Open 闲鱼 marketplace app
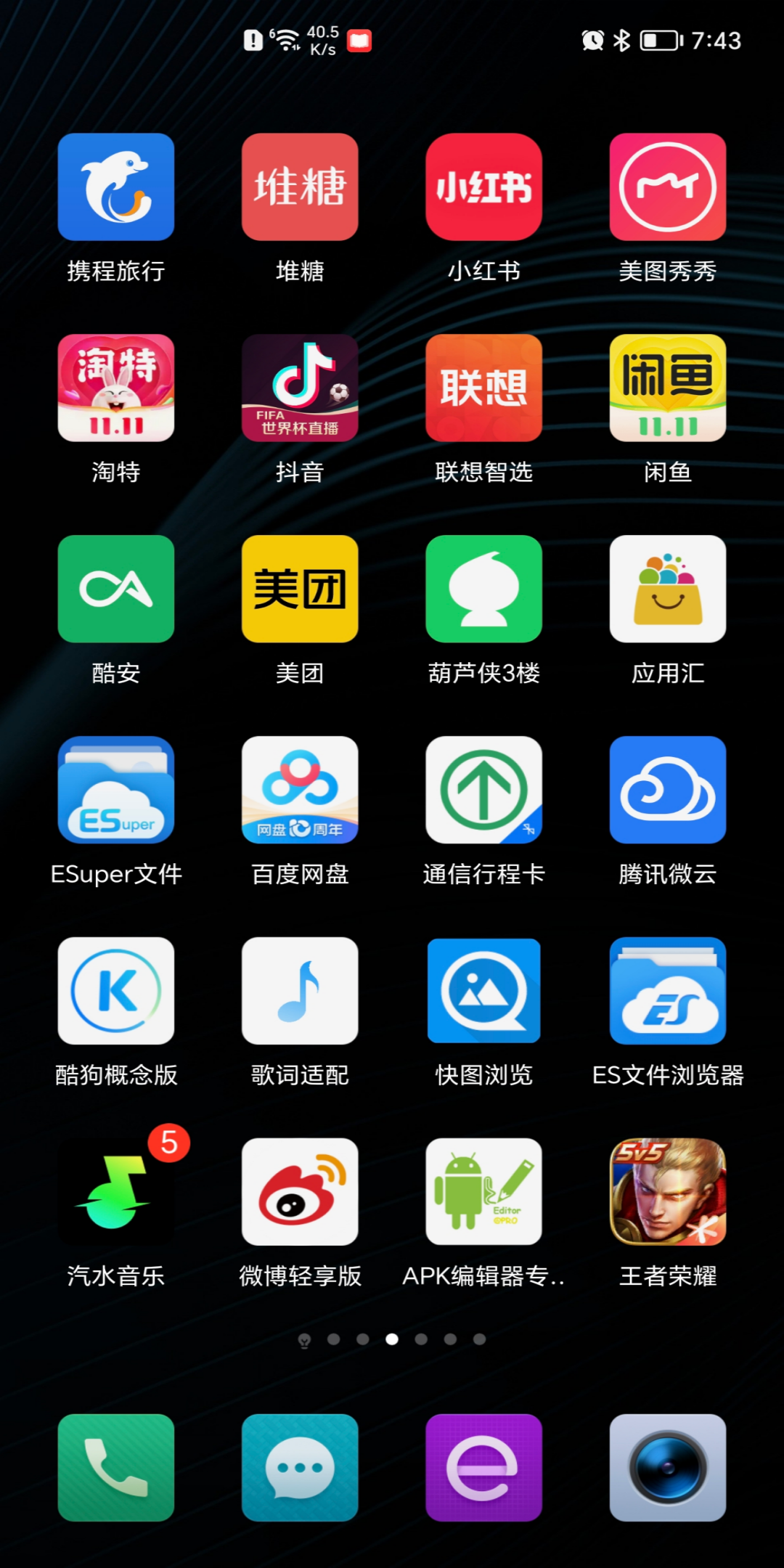784x1568 pixels. point(667,388)
